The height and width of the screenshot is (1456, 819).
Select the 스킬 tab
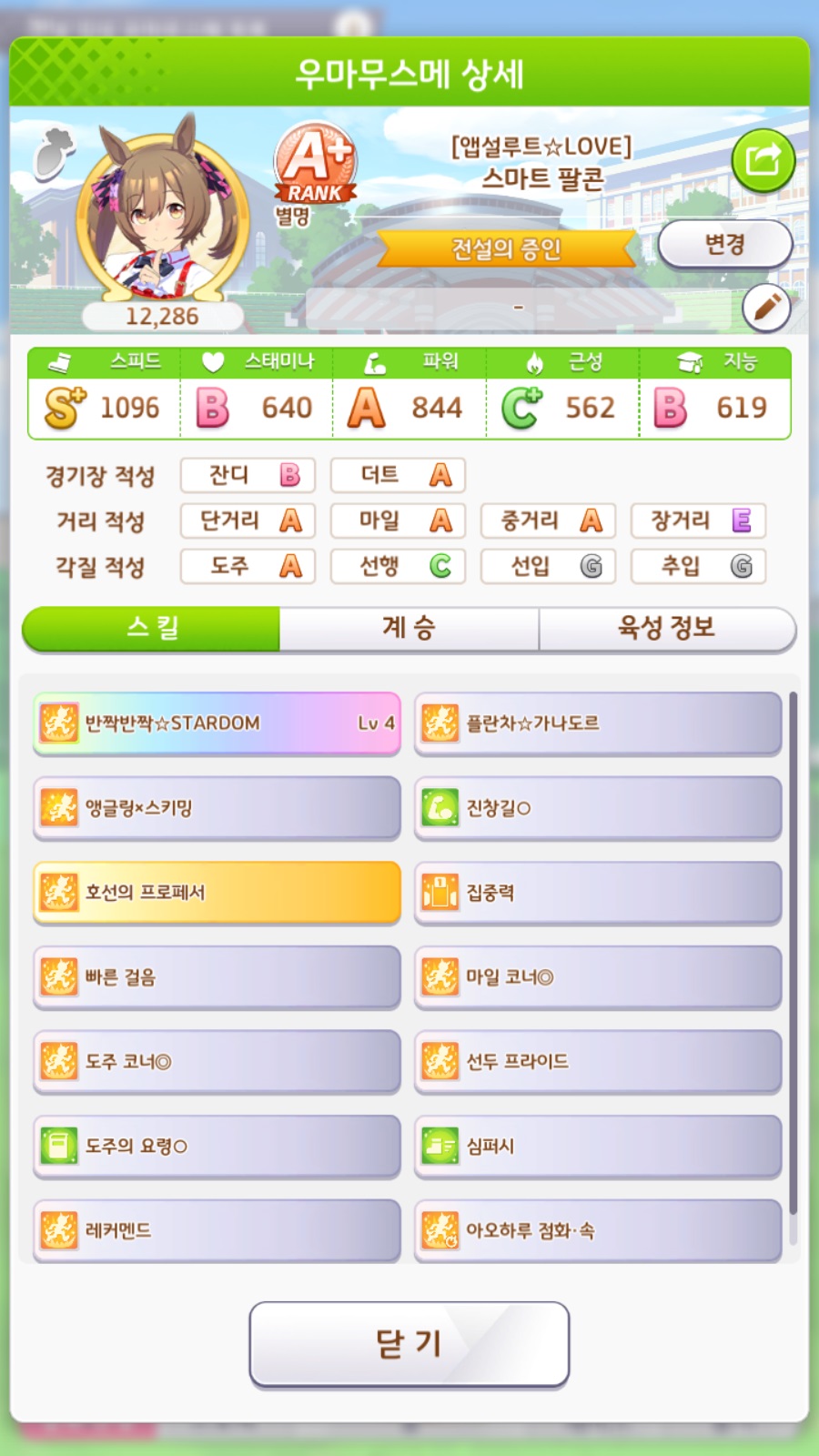152,628
